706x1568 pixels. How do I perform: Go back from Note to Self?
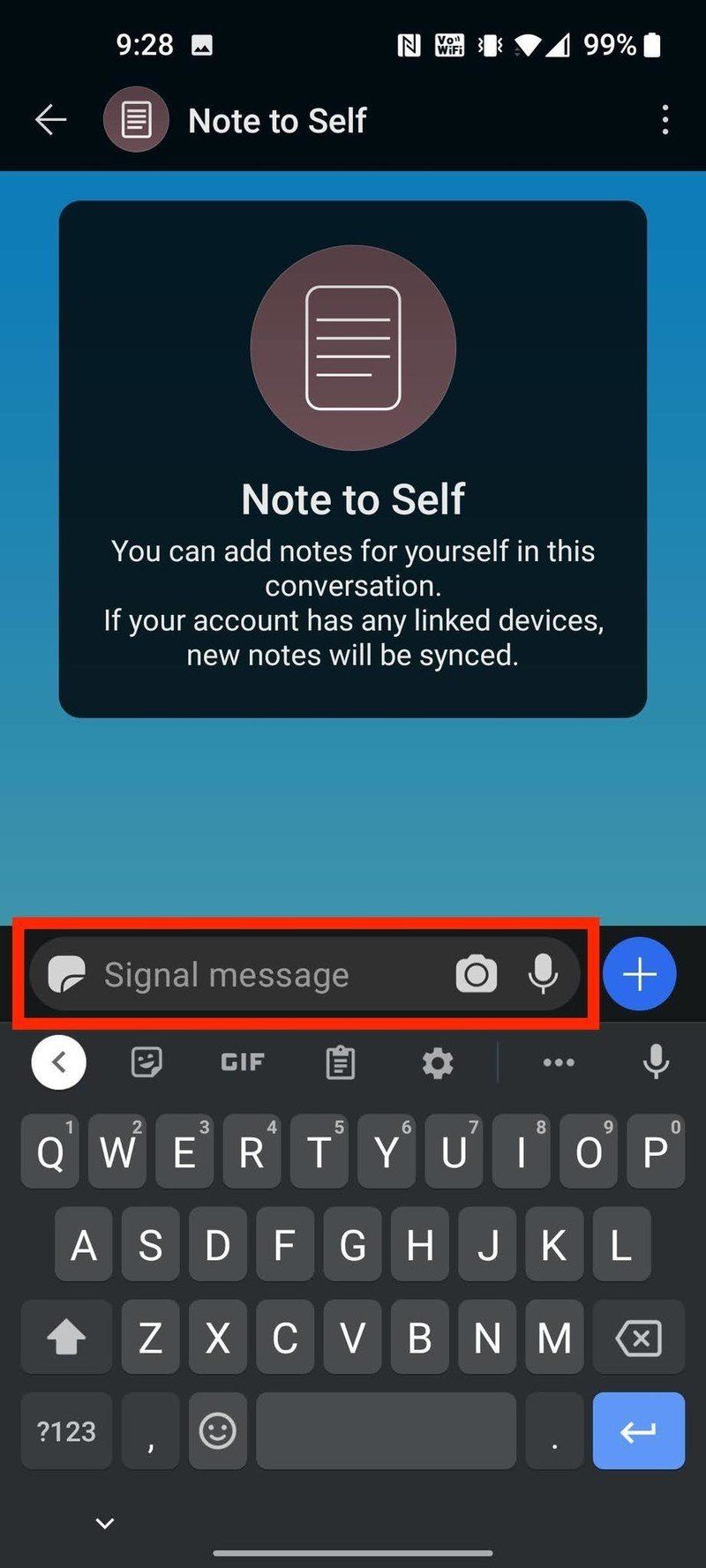coord(50,120)
